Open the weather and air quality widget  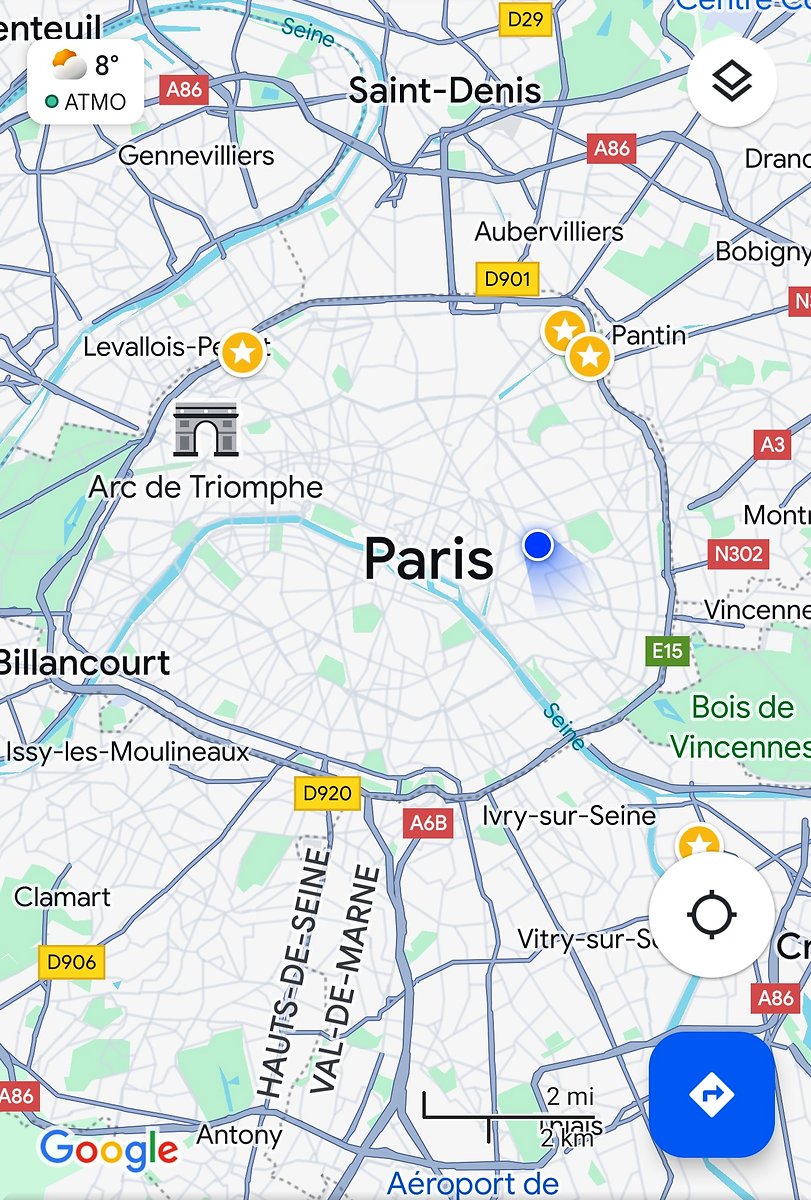86,82
